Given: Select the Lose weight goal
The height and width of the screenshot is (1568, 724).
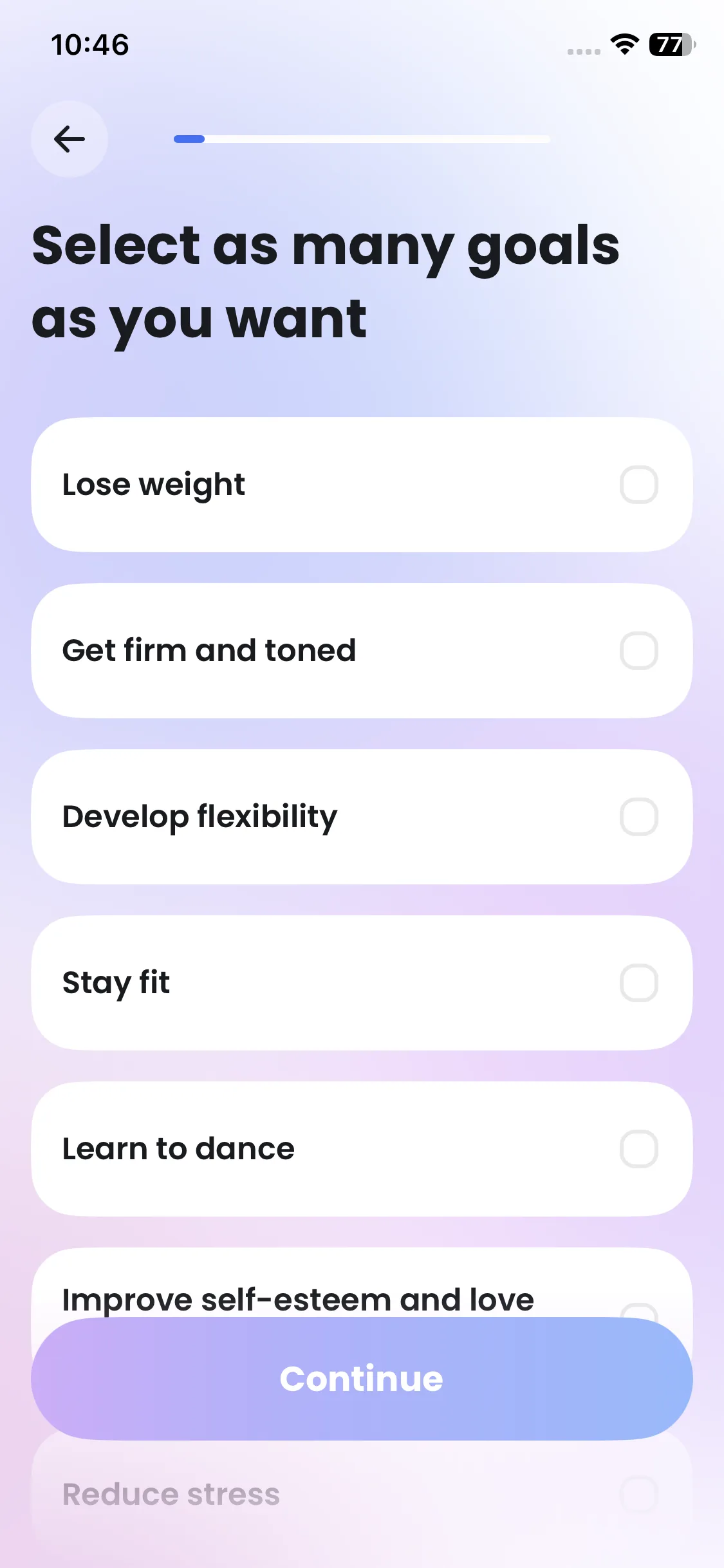Looking at the screenshot, I should (x=362, y=485).
